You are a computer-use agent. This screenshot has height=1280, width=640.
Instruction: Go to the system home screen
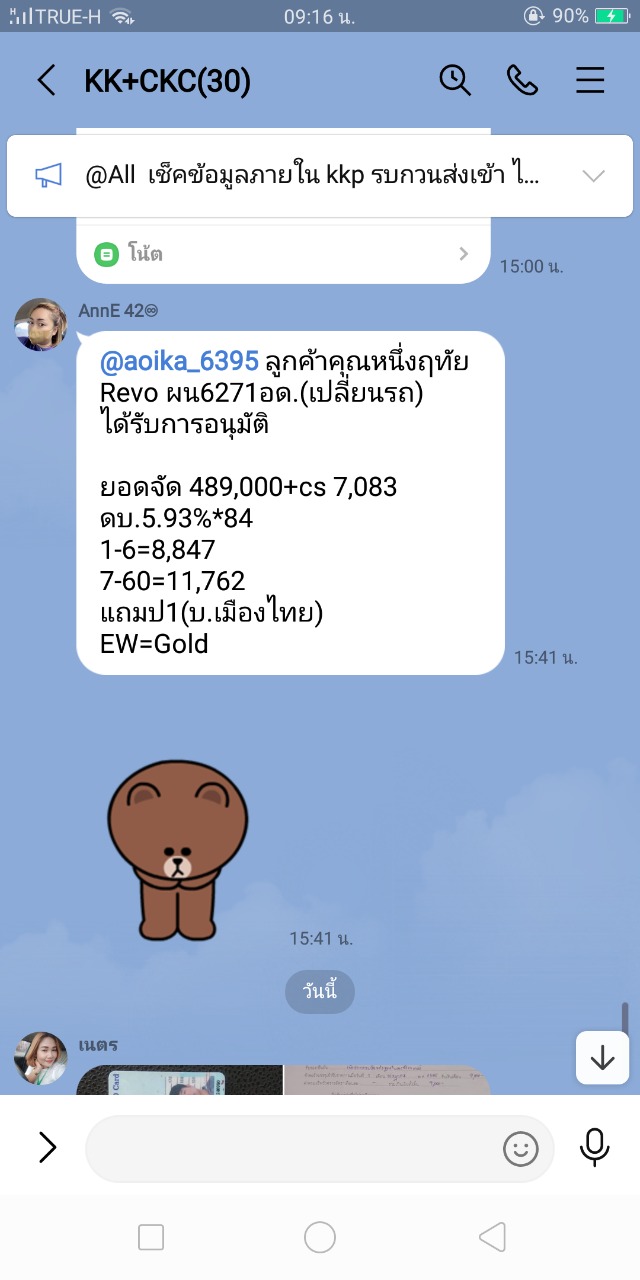pyautogui.click(x=320, y=1238)
